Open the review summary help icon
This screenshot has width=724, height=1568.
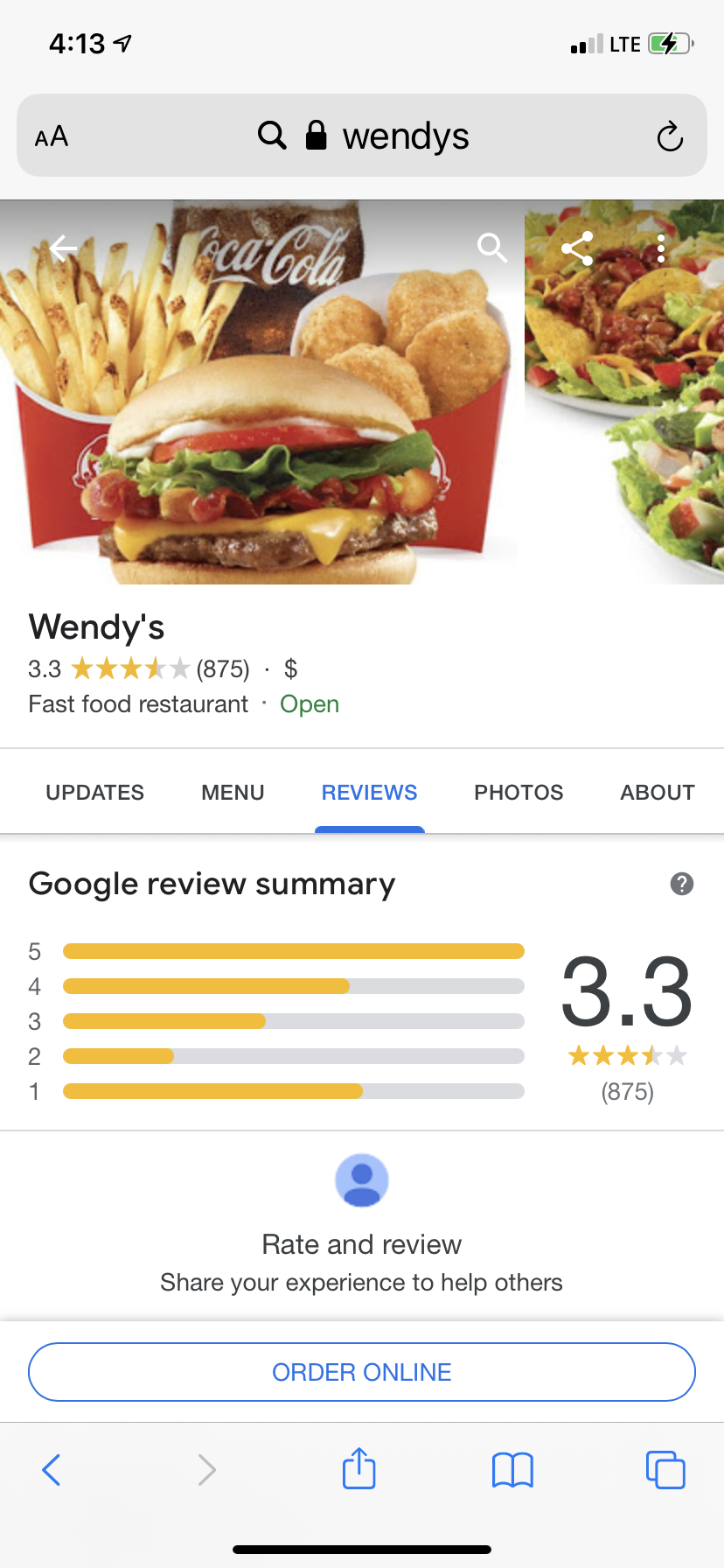682,884
